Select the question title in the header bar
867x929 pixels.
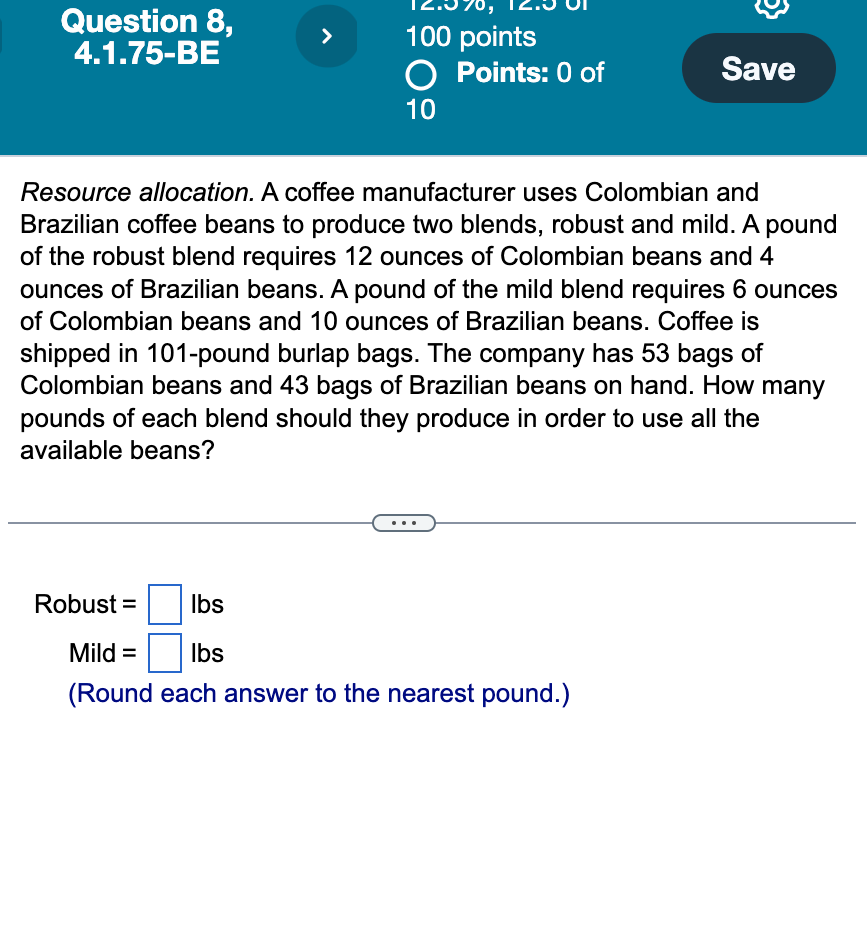click(x=146, y=38)
